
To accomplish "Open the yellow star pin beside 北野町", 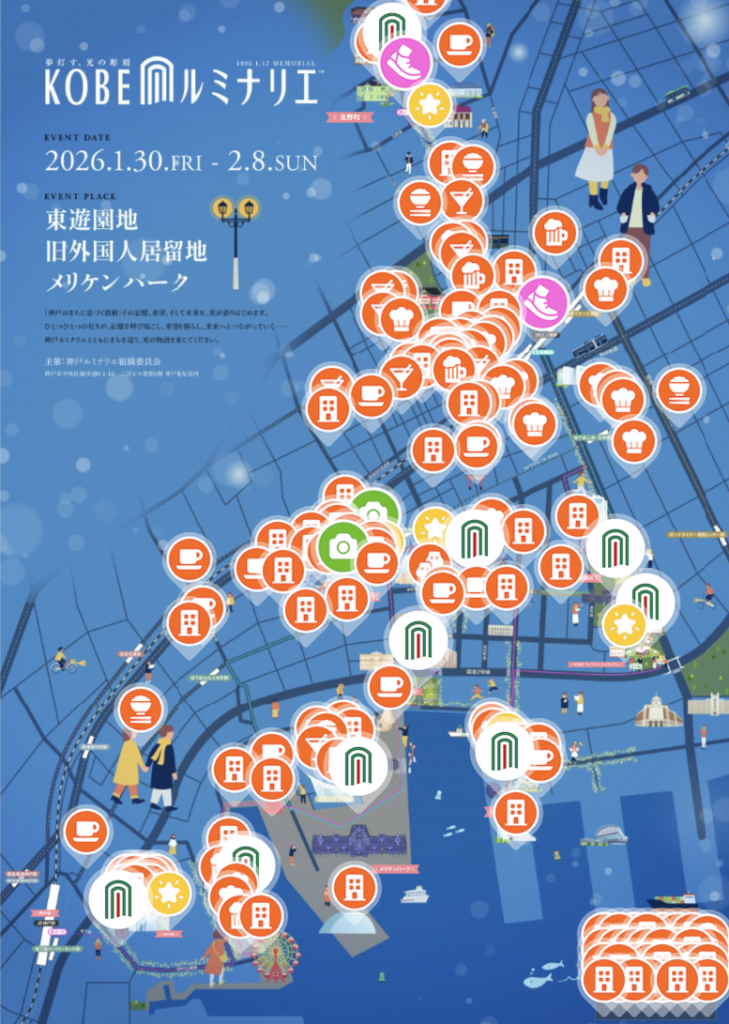I will click(x=430, y=104).
